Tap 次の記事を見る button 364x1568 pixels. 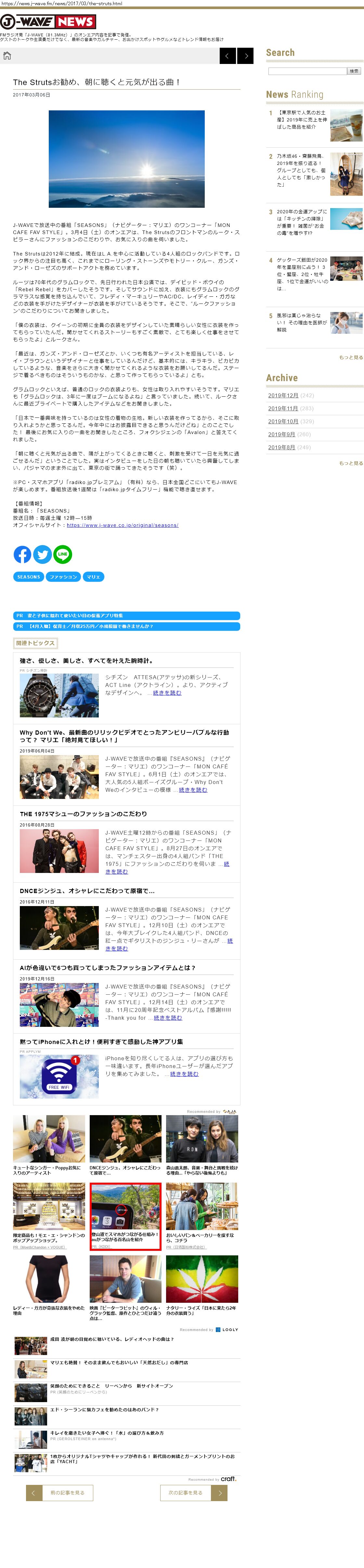185,1493
